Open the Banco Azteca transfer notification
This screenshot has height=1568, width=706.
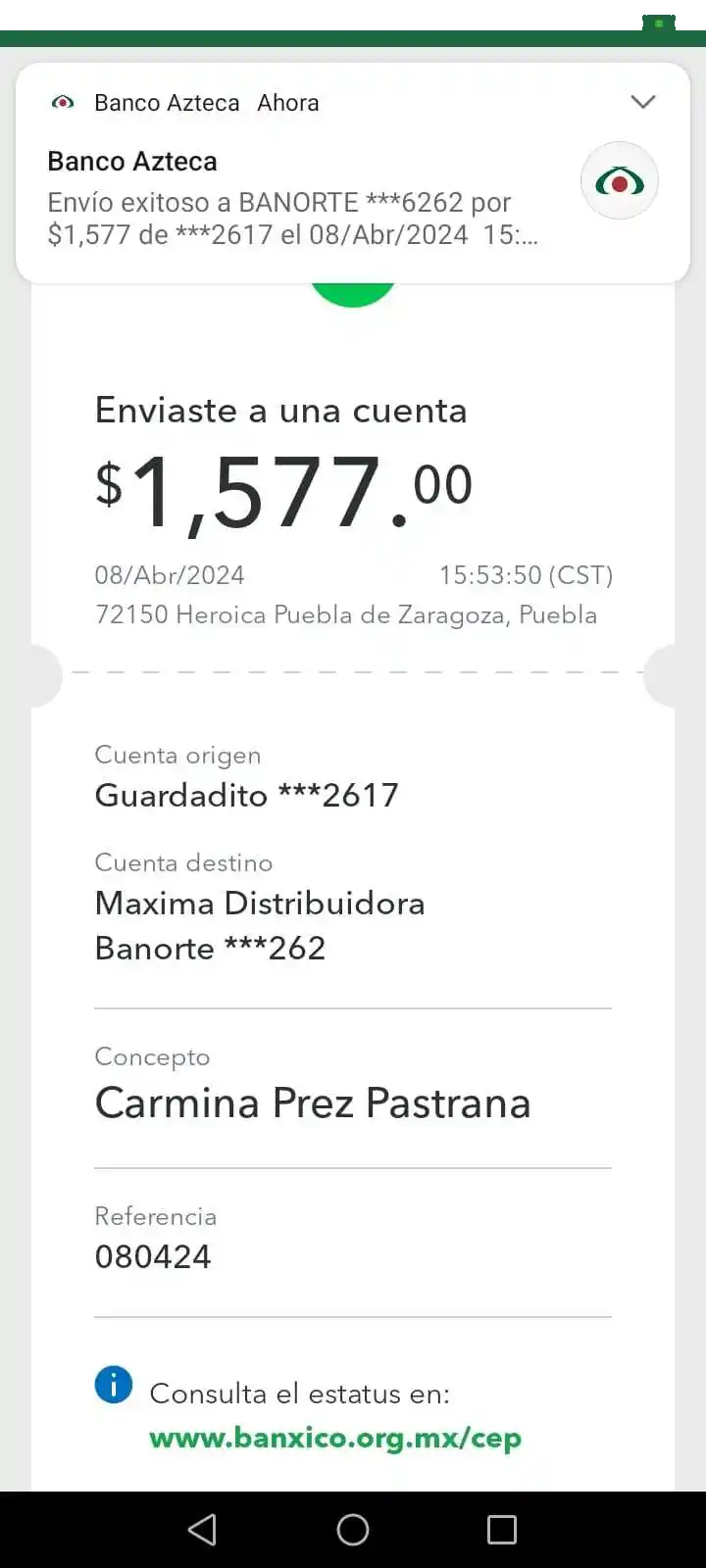coord(294,201)
